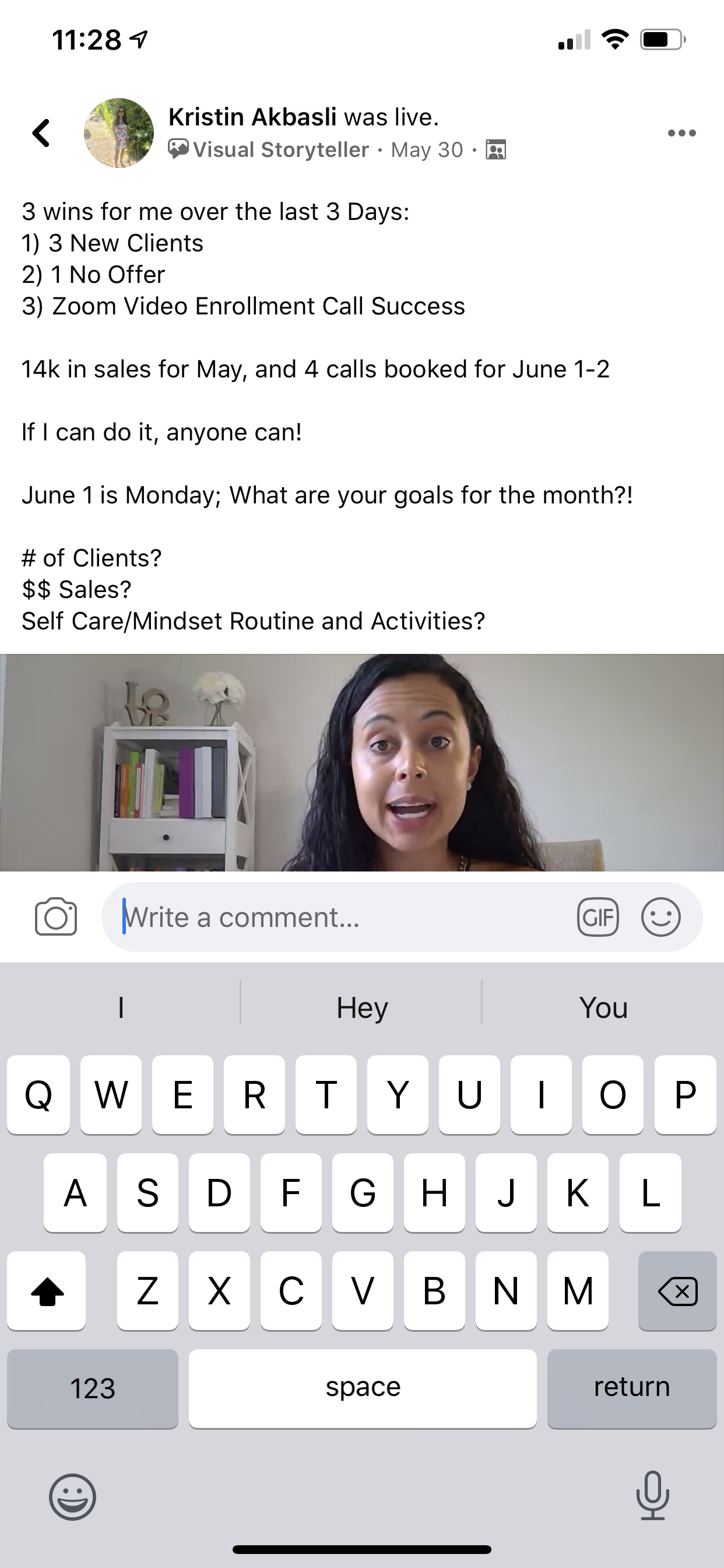The width and height of the screenshot is (724, 1568).
Task: Play Kristin's live video
Action: (x=362, y=762)
